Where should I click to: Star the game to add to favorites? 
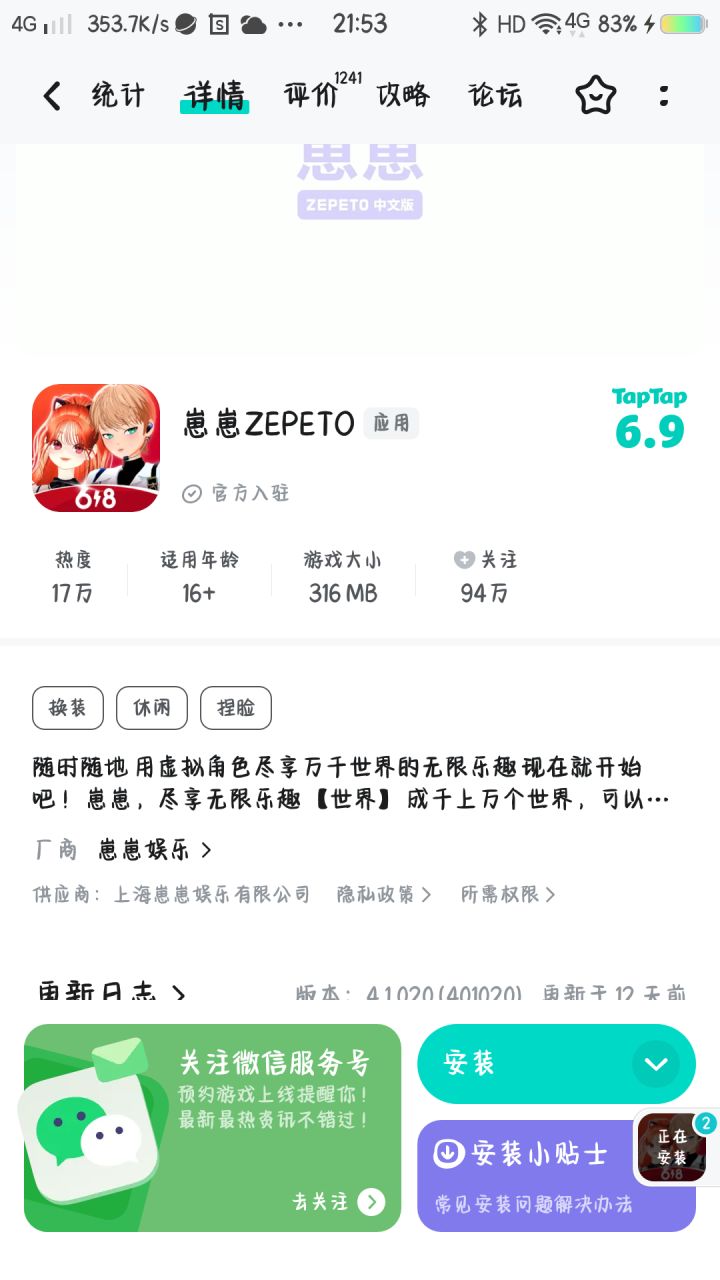tap(595, 95)
